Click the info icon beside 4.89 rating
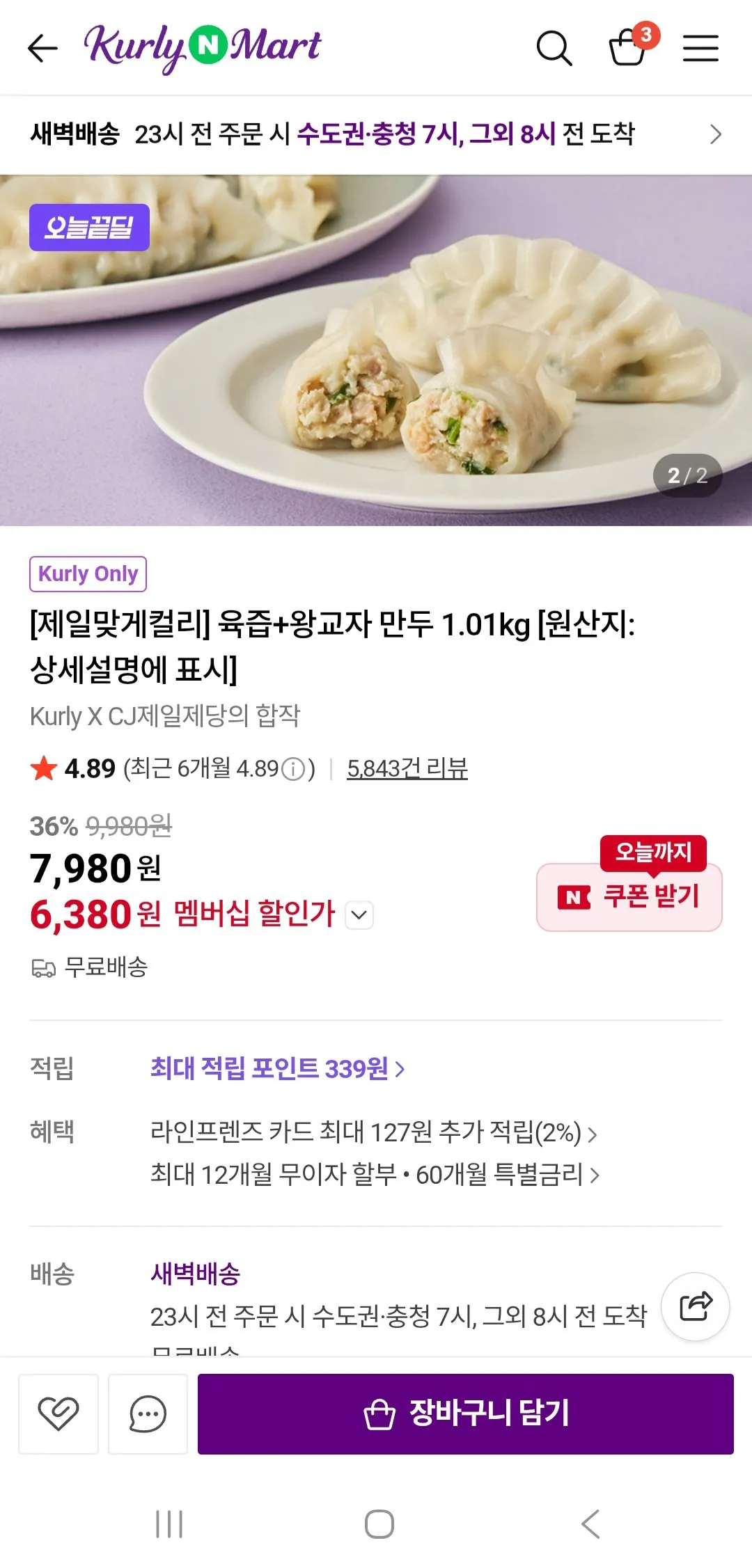 [x=292, y=768]
